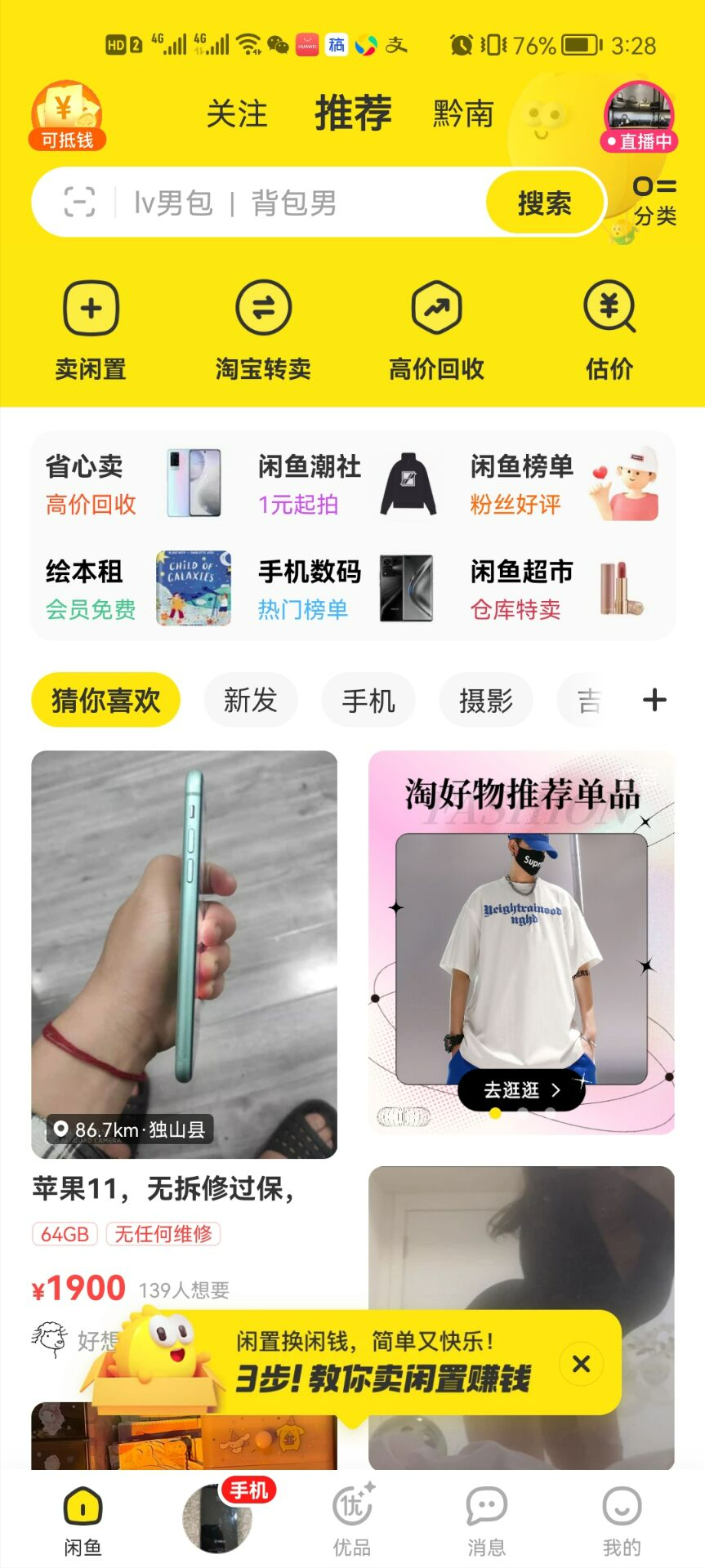Screen dimensions: 705x1568
Task: Open the 闲鱼超市 仓库特卖 entry
Action: pos(559,589)
